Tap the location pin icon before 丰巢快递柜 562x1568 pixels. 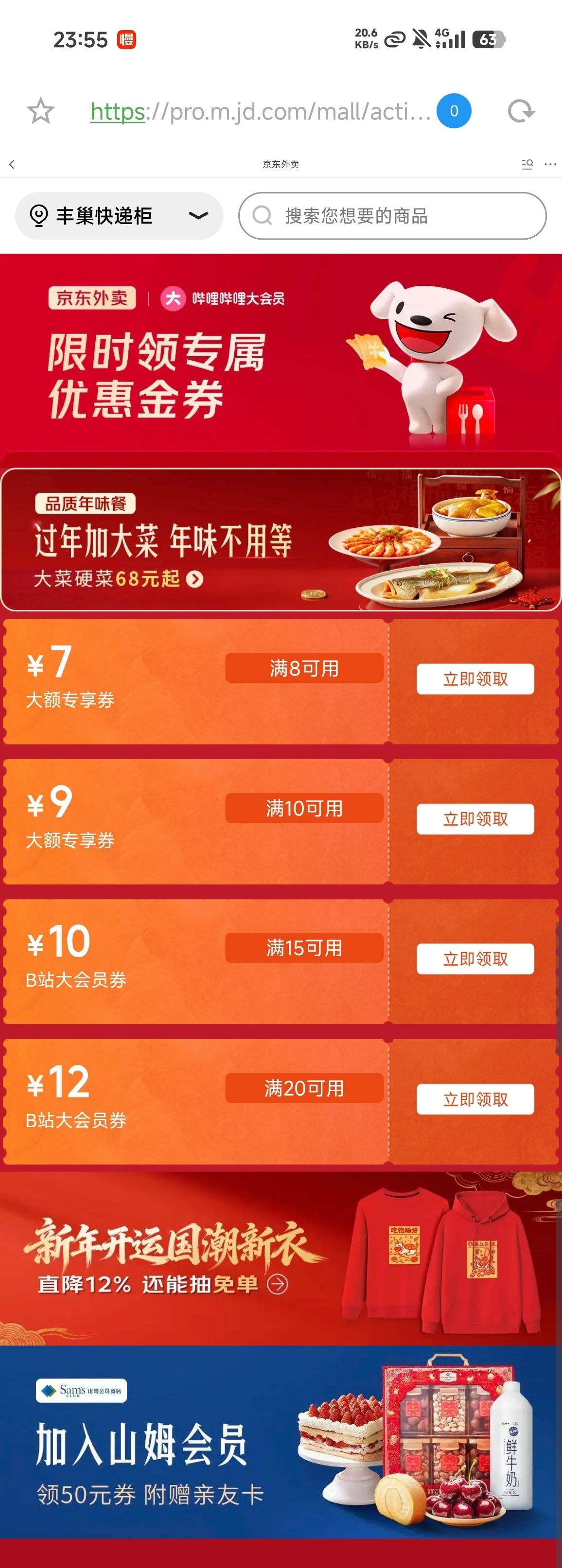38,215
